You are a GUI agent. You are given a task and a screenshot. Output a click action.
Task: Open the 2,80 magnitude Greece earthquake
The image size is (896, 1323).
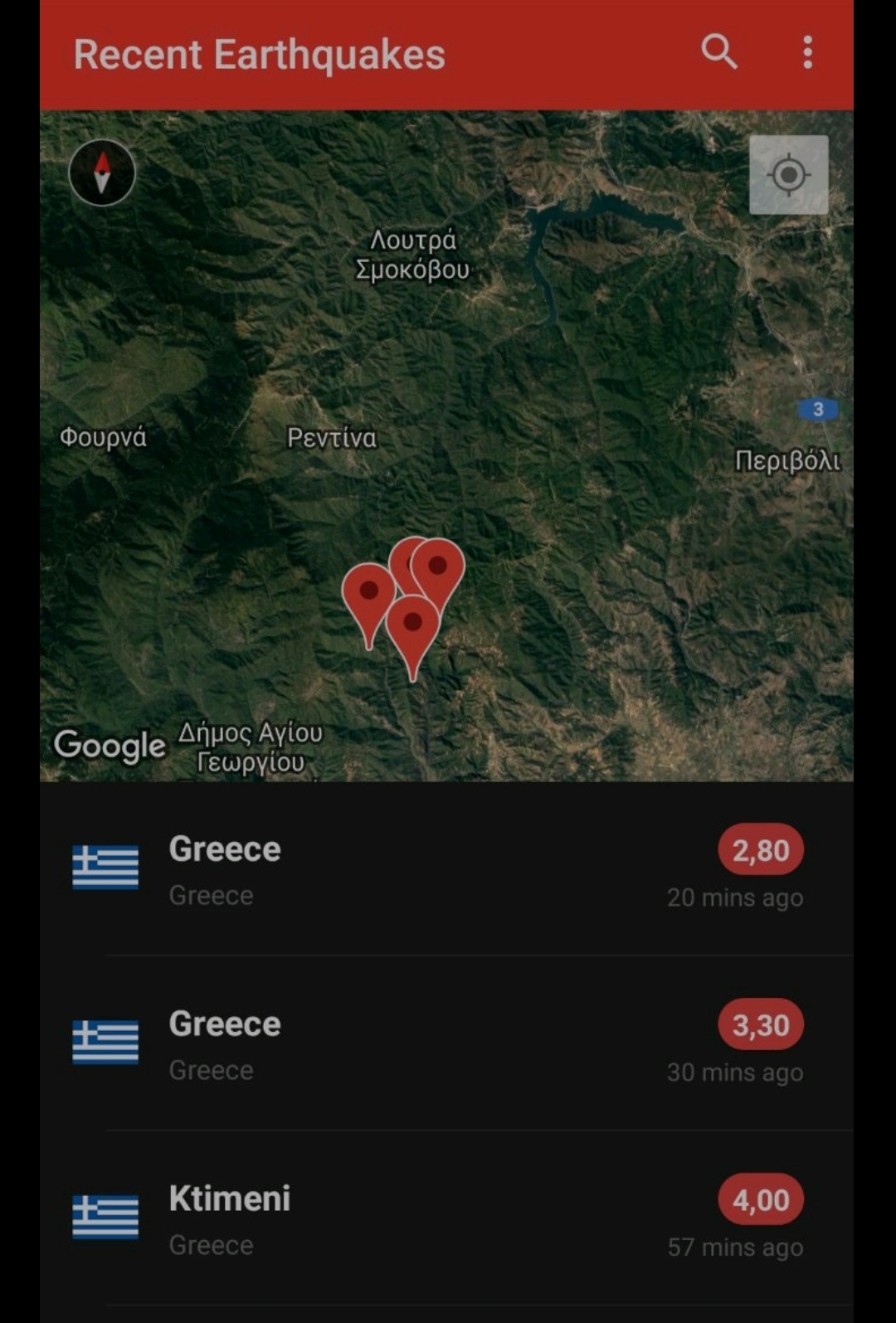[x=446, y=871]
